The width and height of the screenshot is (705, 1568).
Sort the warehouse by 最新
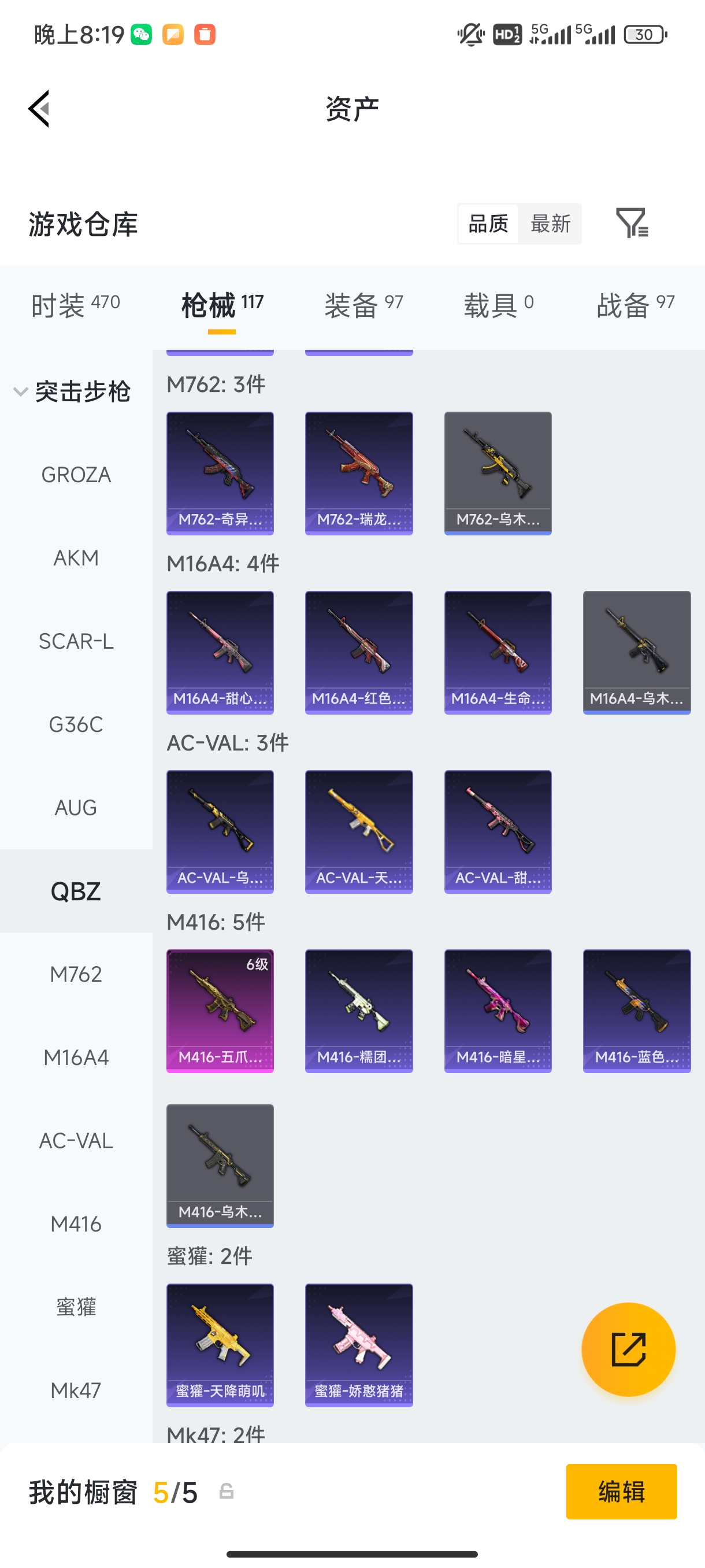(x=550, y=224)
